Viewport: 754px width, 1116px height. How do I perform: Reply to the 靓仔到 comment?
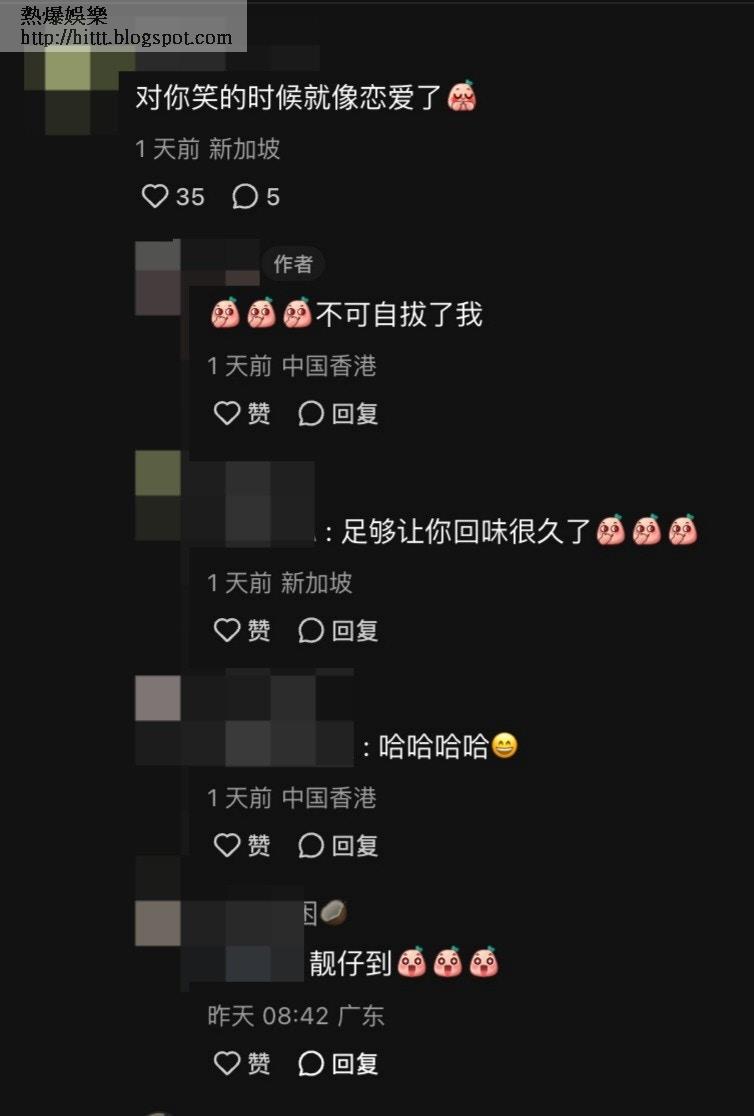point(338,1063)
